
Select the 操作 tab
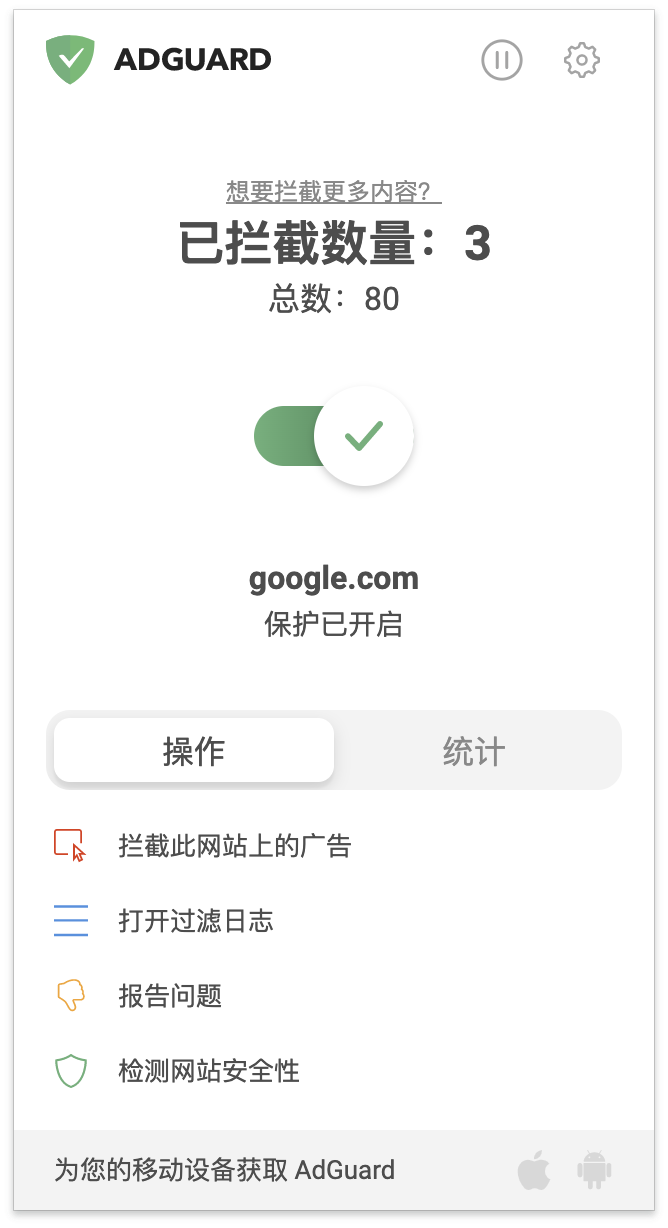194,751
